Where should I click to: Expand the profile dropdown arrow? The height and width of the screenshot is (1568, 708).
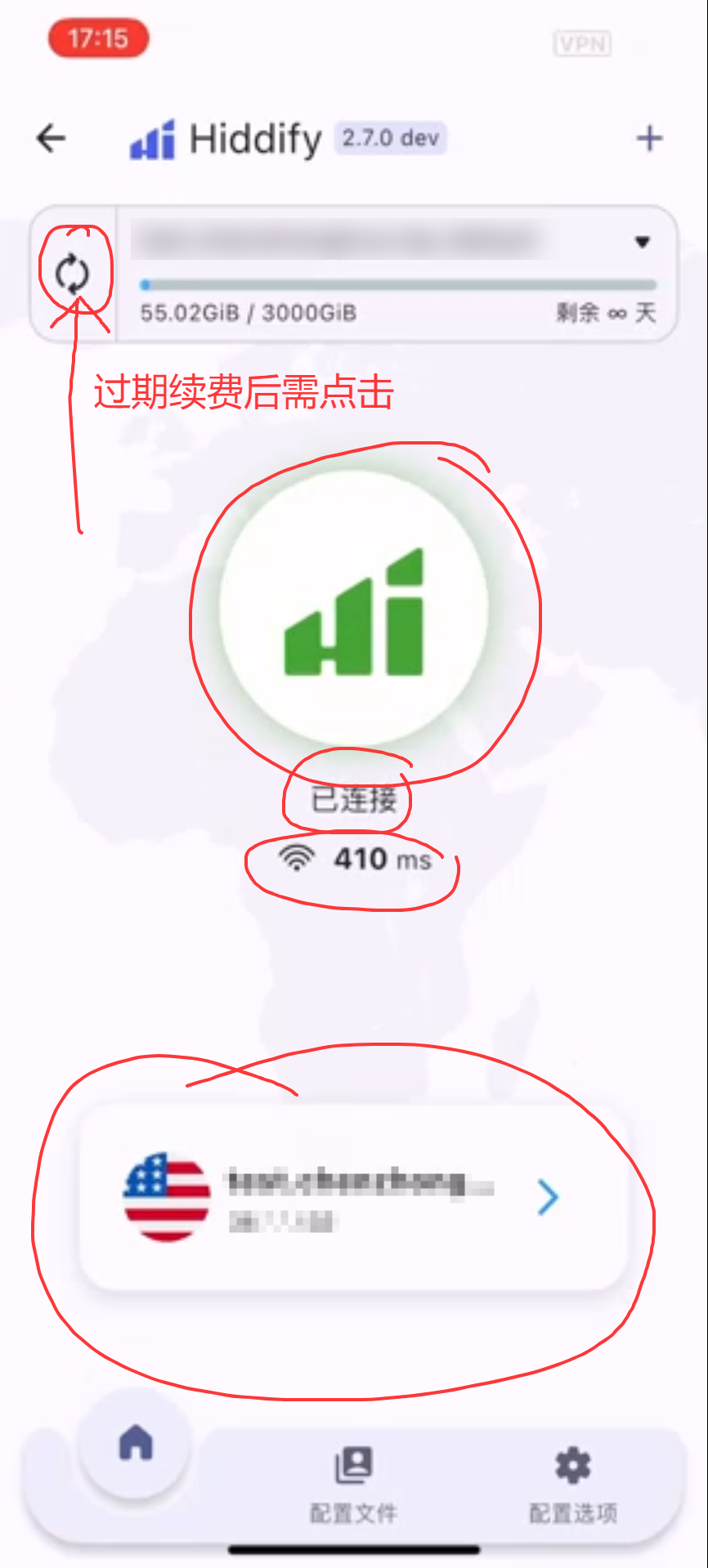pos(643,242)
